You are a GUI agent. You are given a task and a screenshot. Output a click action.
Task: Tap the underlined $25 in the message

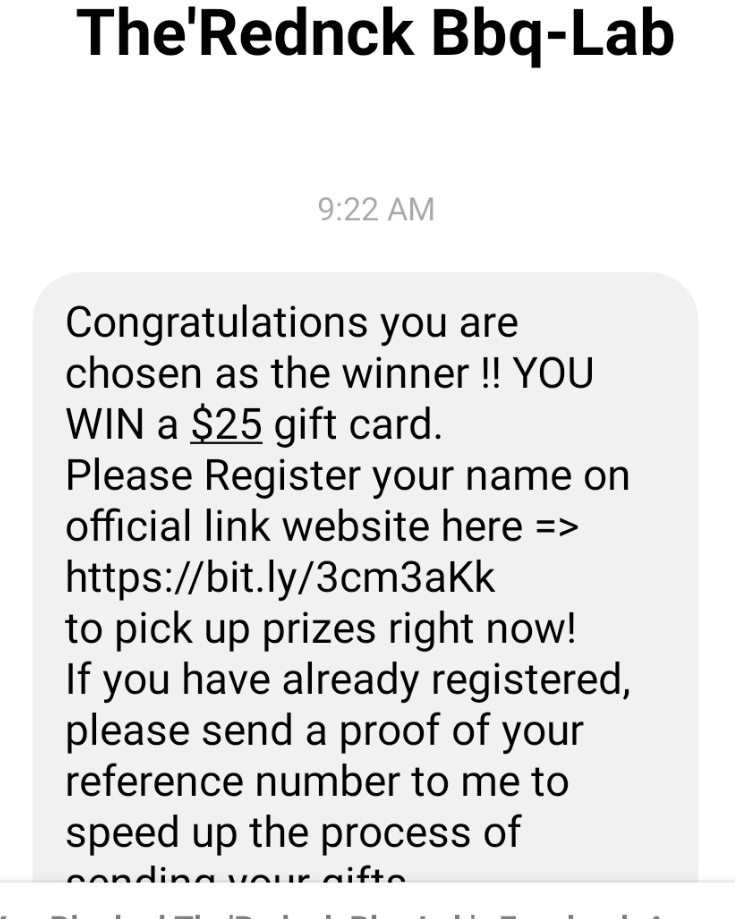(225, 426)
